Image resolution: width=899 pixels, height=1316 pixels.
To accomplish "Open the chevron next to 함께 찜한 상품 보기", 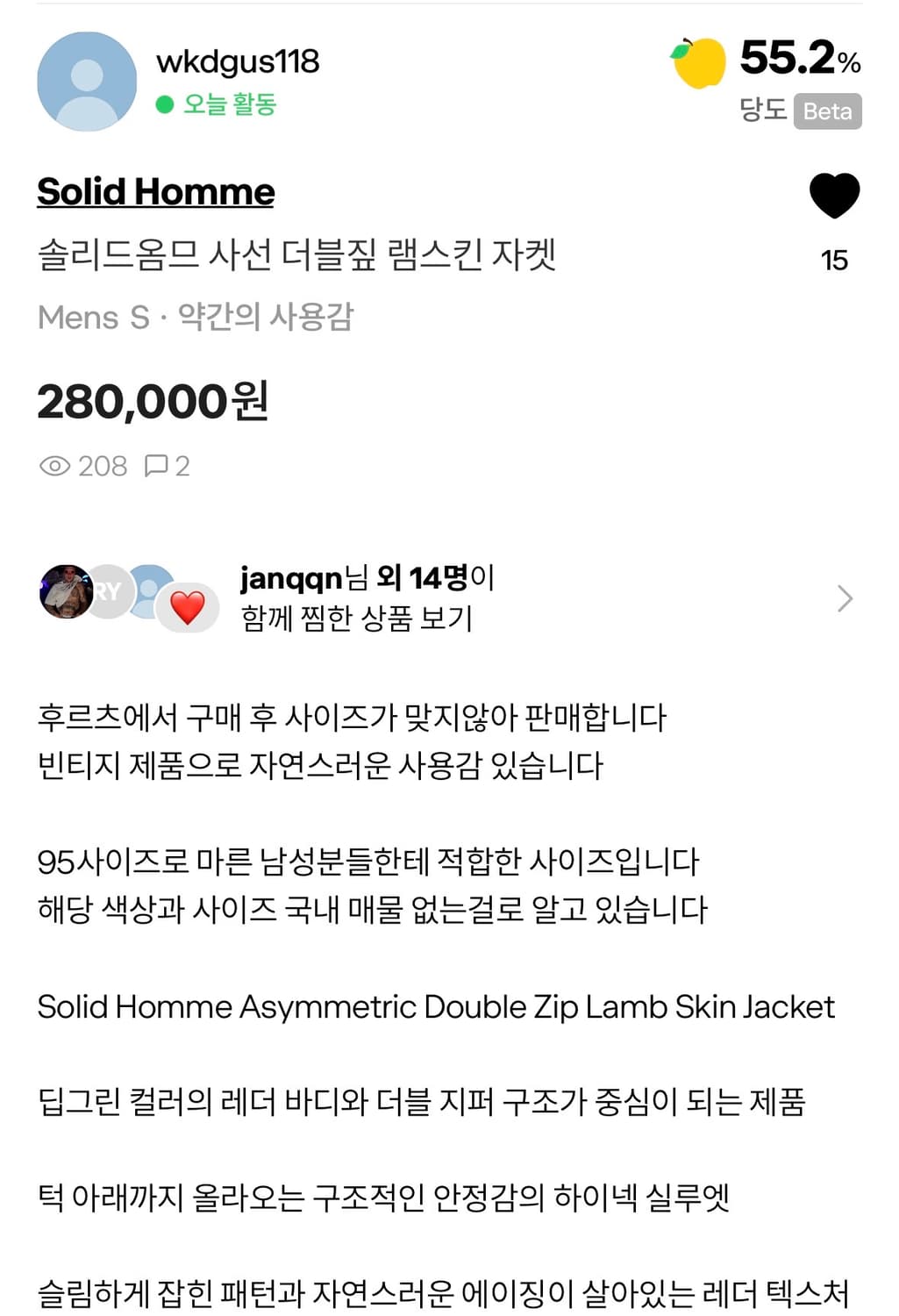I will click(x=845, y=598).
